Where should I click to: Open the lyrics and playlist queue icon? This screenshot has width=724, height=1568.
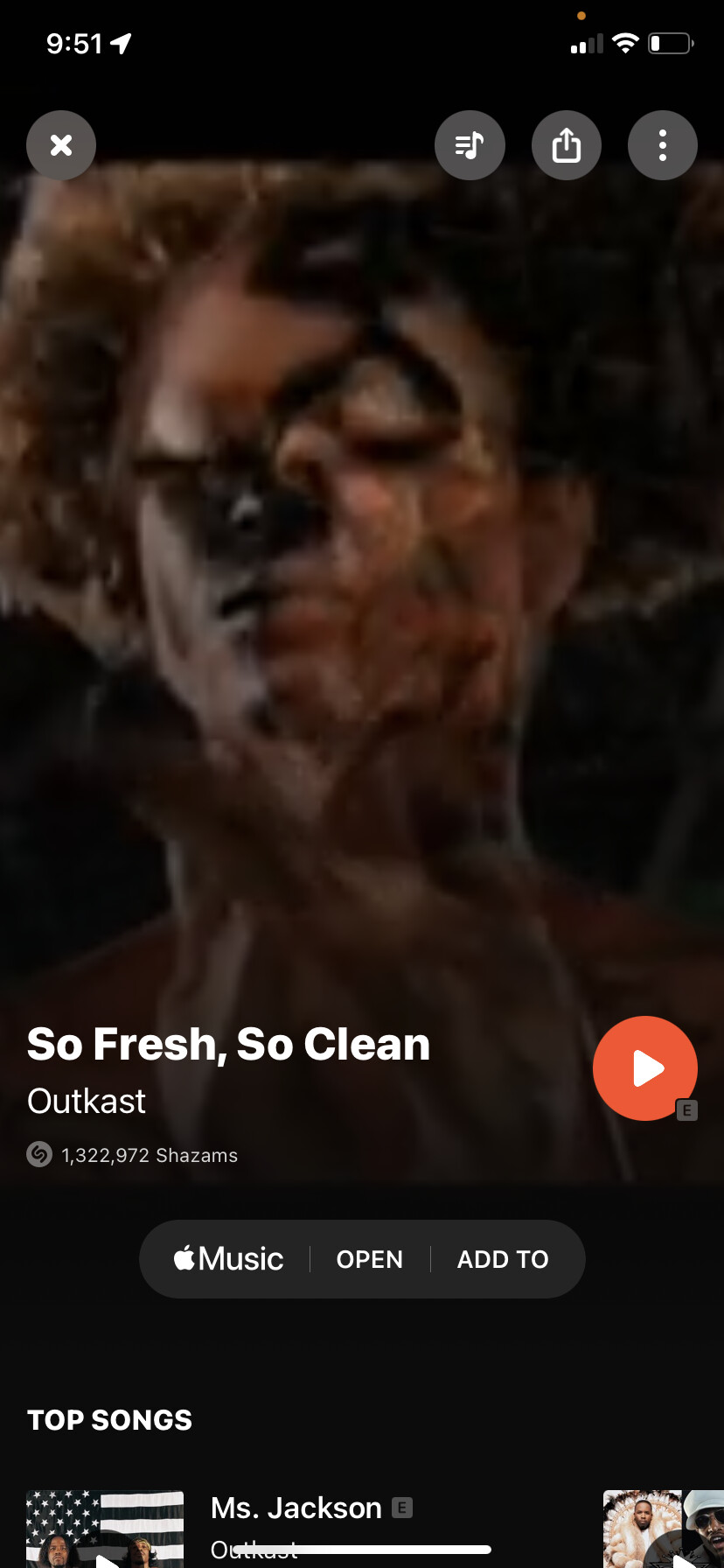[470, 145]
